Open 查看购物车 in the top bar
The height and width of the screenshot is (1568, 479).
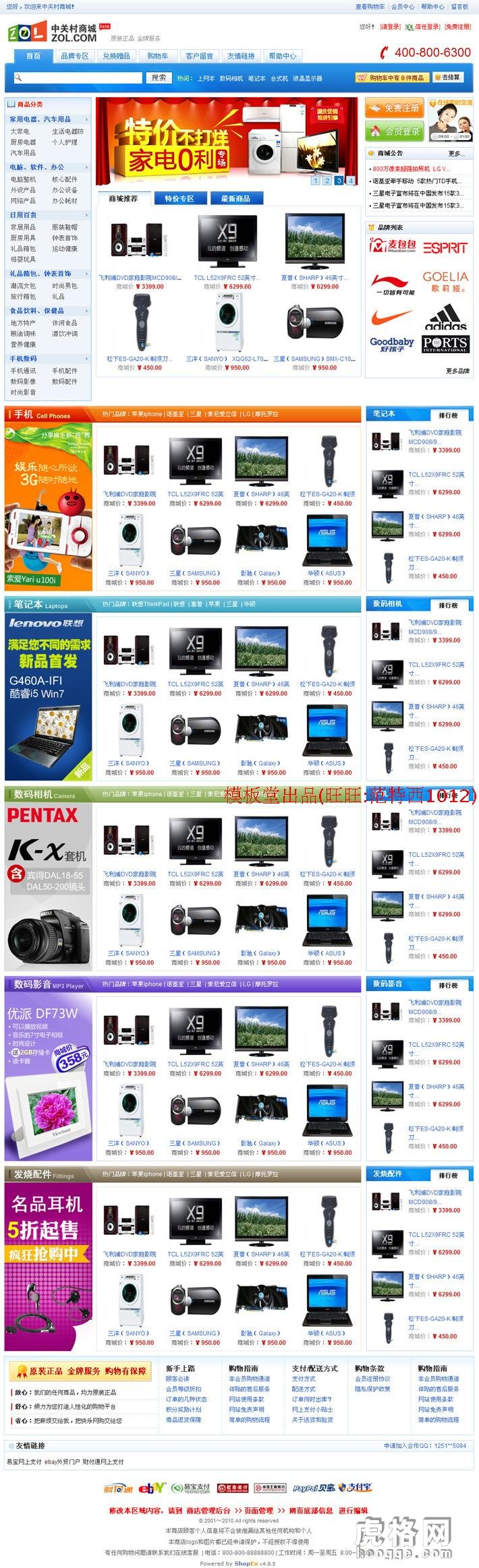click(370, 7)
